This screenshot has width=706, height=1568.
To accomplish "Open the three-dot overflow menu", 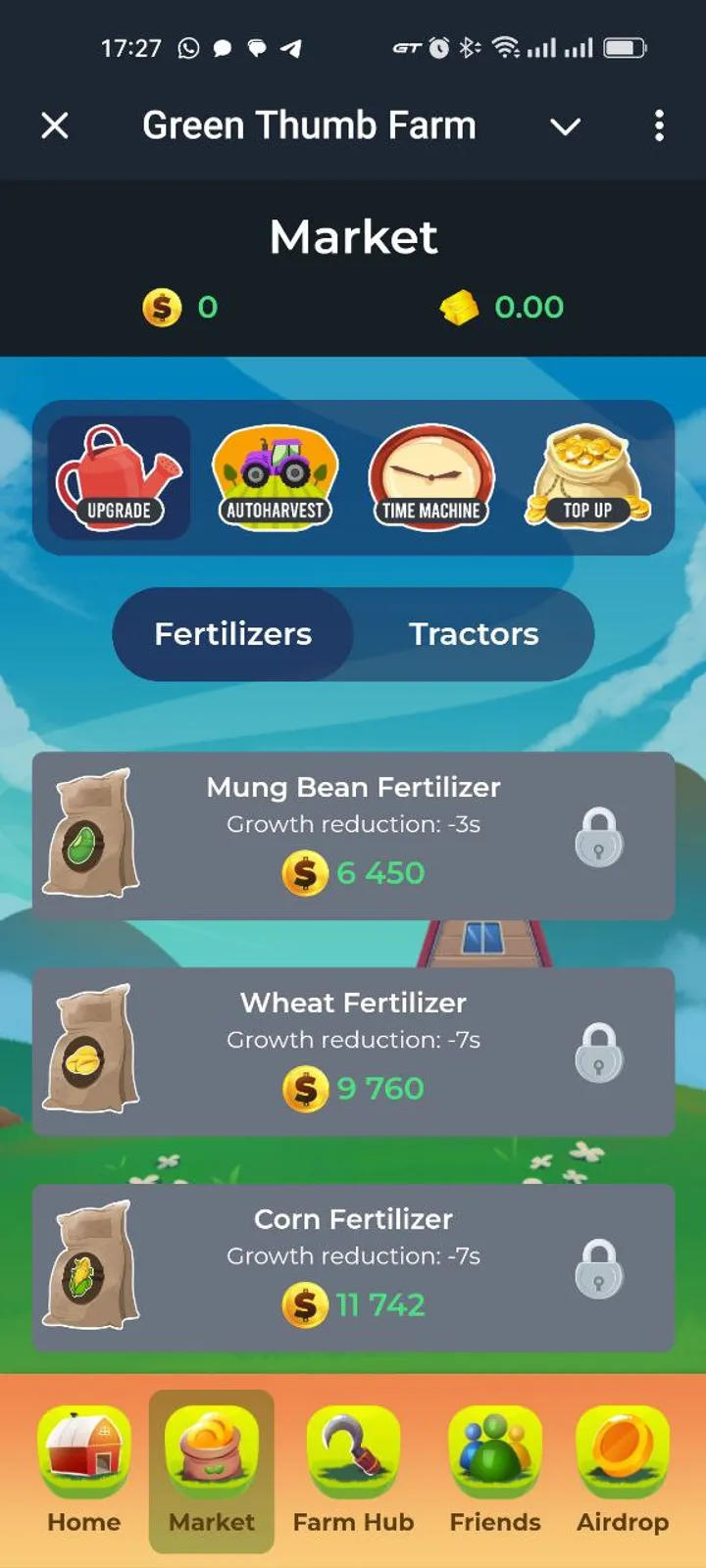I will click(659, 126).
